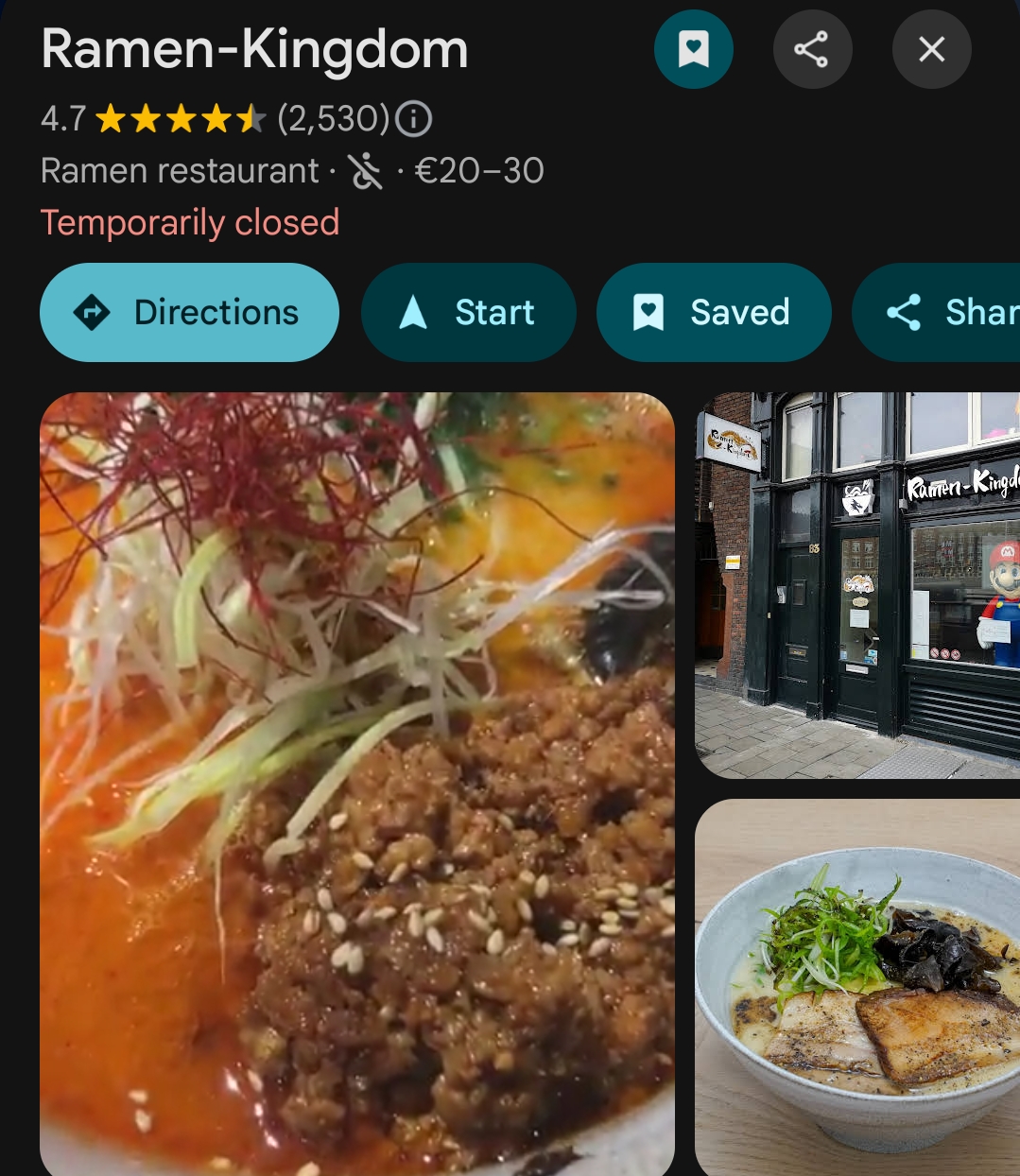Close the Ramen-Kingdom place card
Screen dimensions: 1020x1176
[931, 49]
